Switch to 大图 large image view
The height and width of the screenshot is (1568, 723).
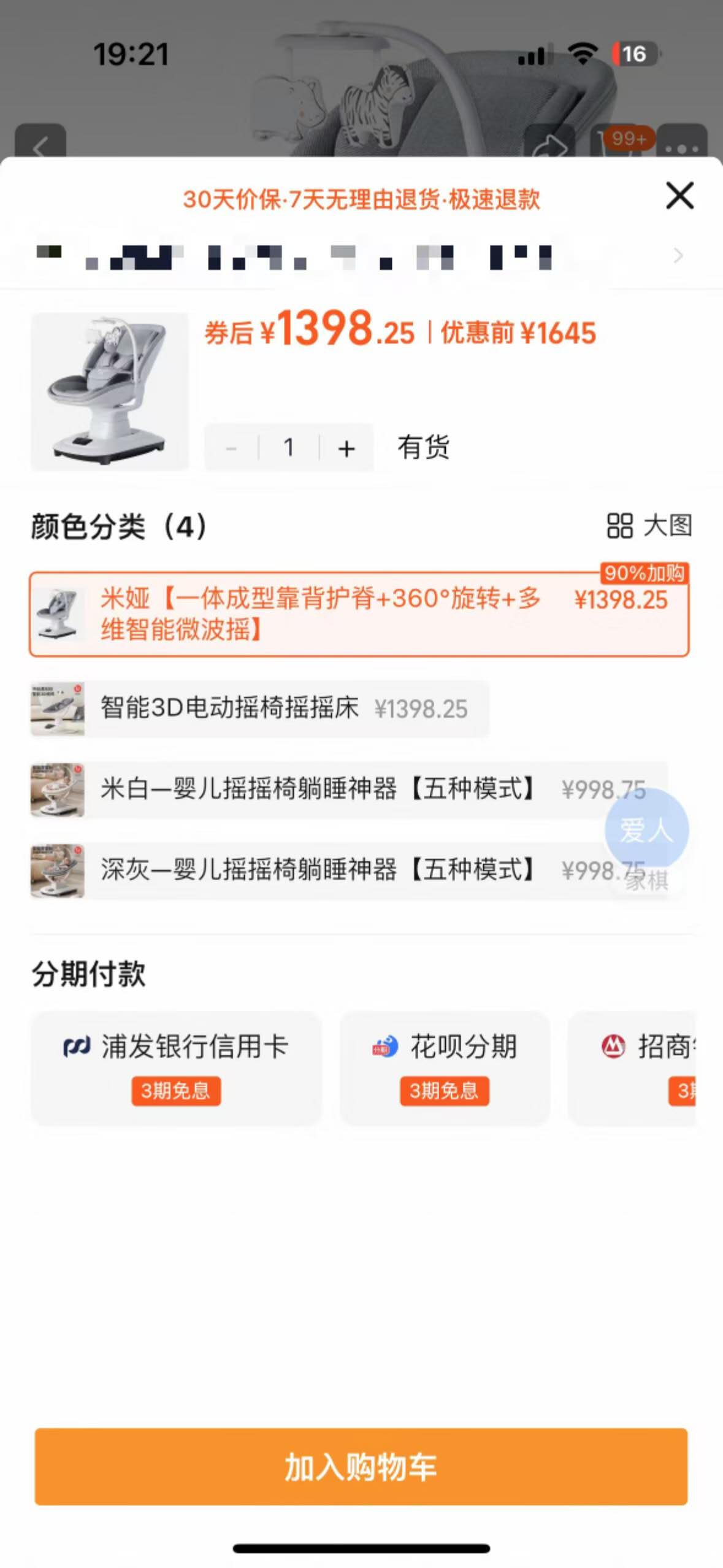649,526
